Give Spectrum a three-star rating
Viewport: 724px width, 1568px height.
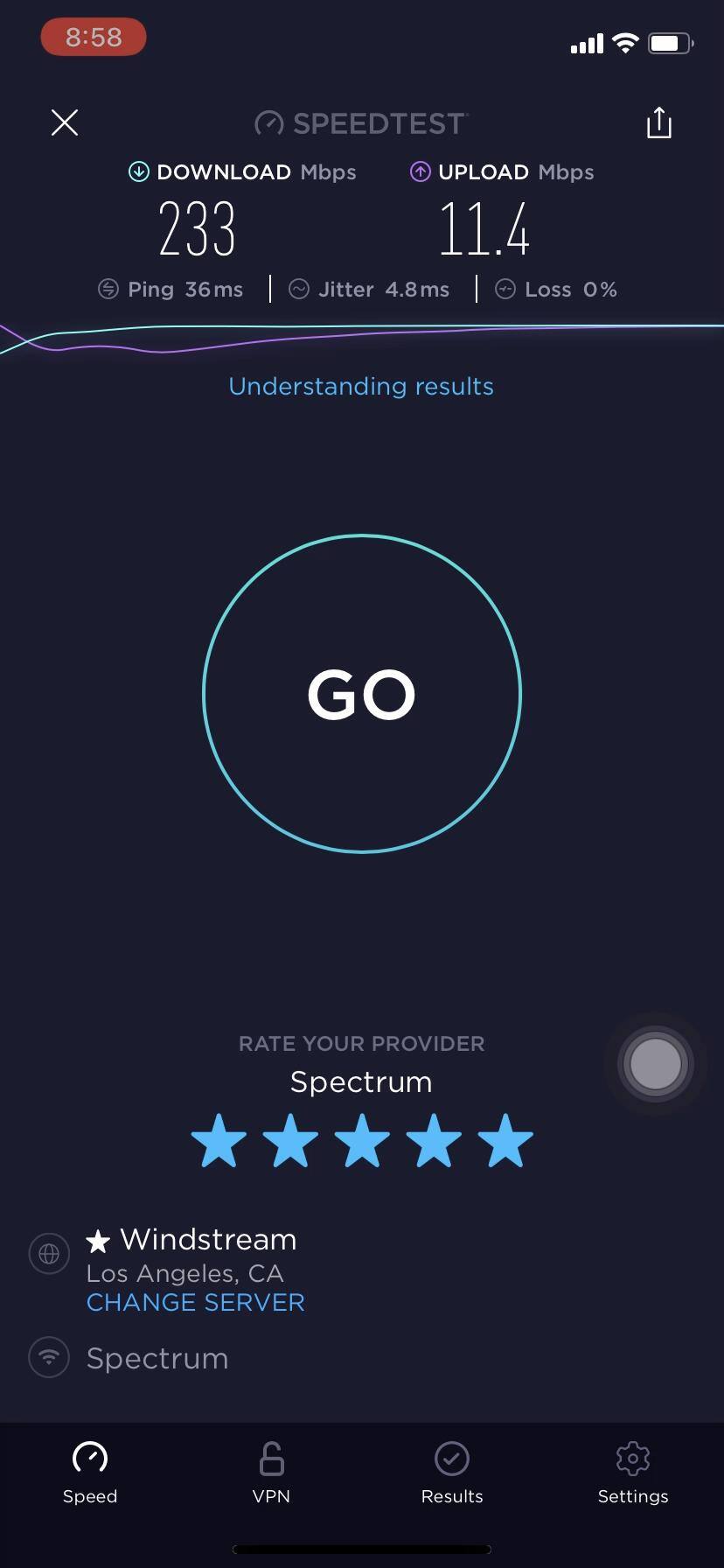362,1142
